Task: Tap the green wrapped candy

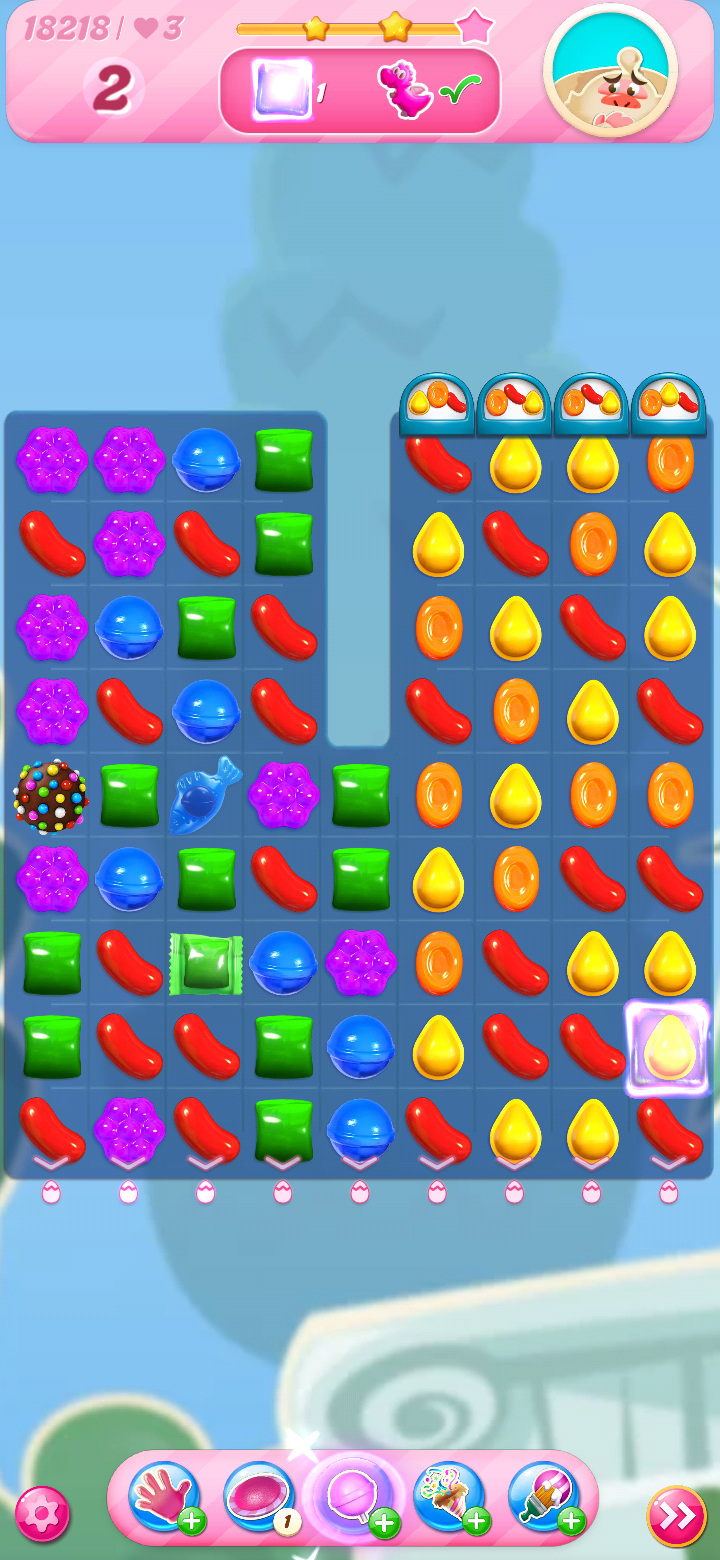Action: [x=206, y=964]
